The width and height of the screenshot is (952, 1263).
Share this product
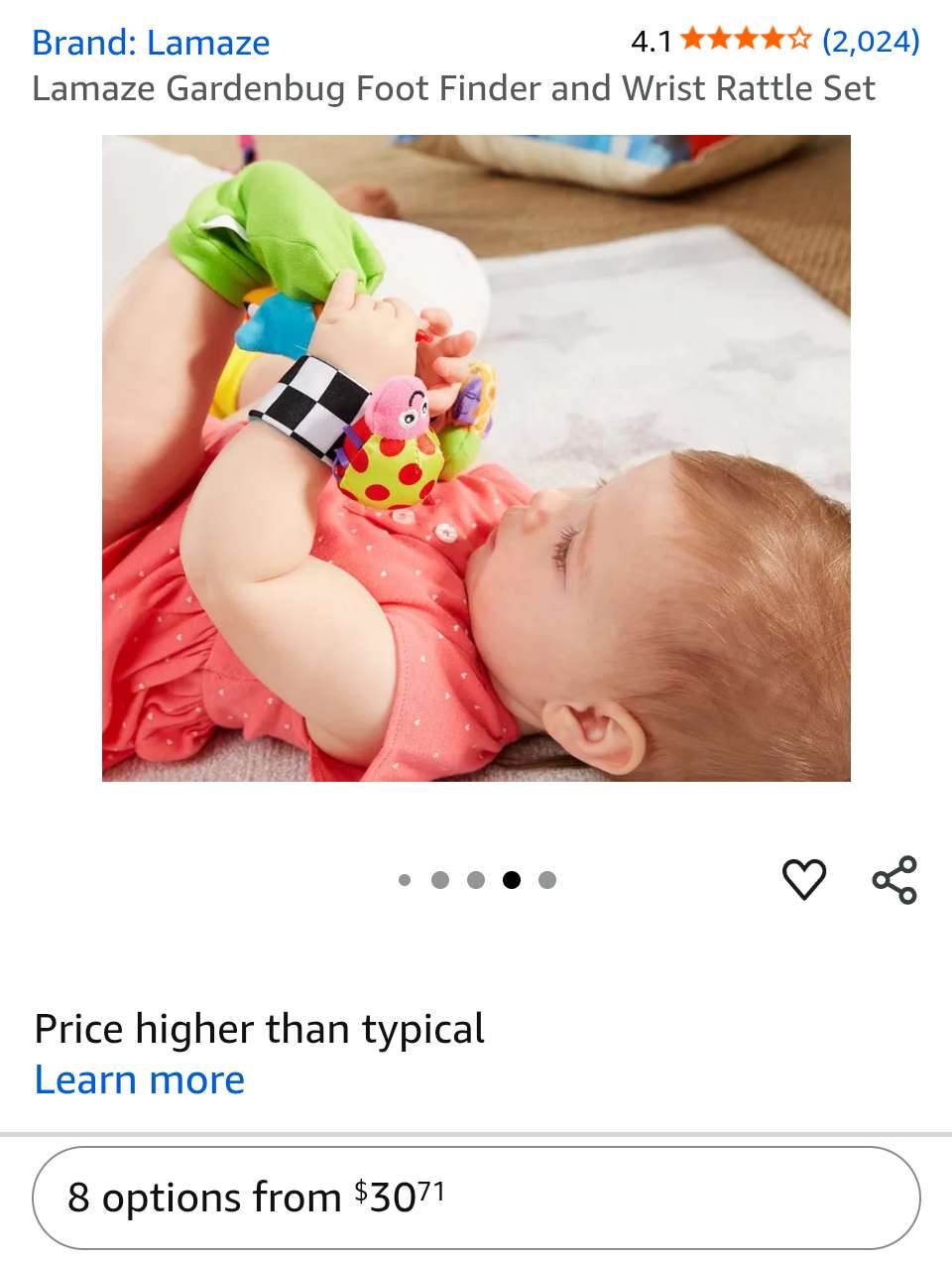(x=894, y=879)
